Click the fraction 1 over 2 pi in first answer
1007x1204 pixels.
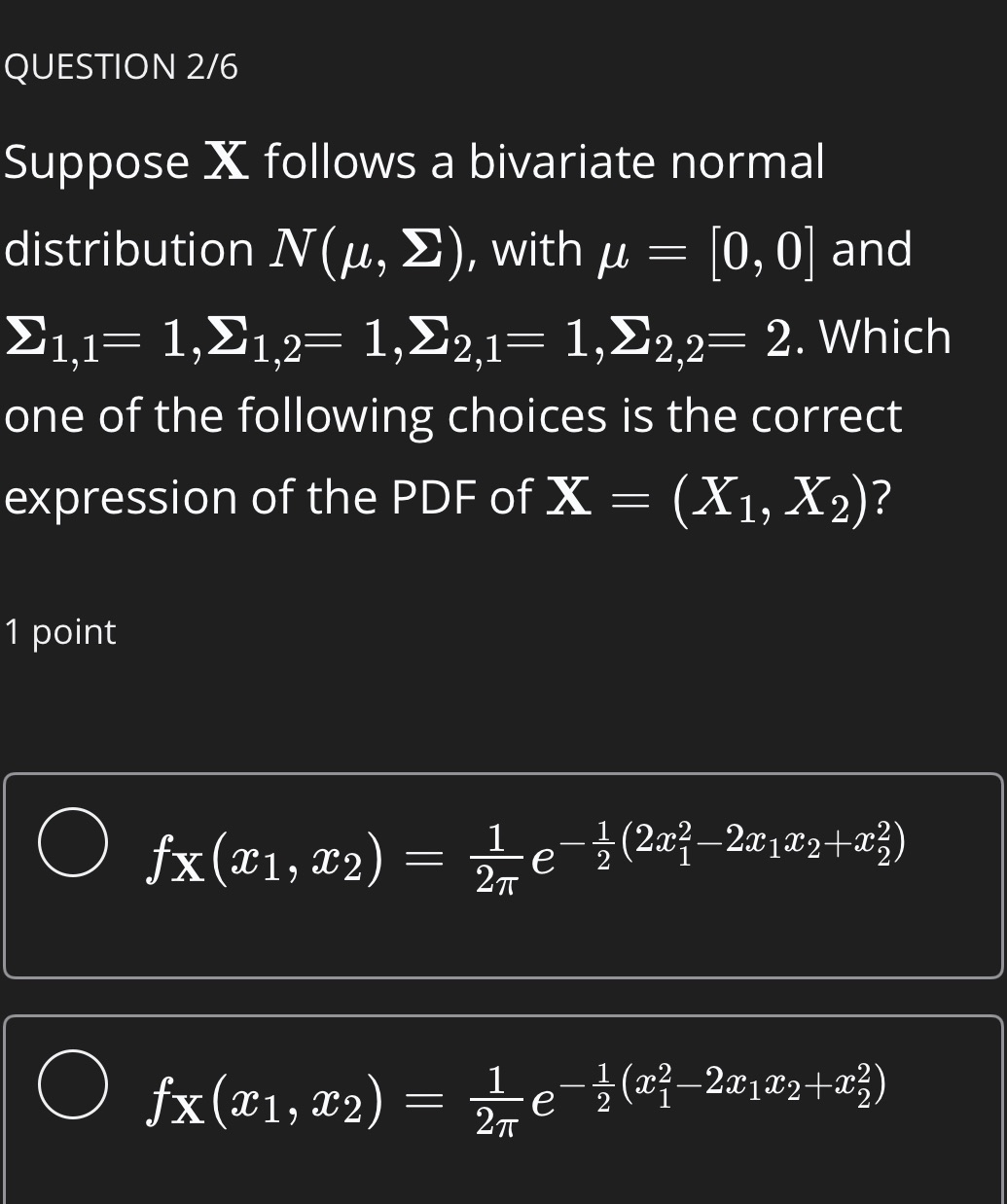498,856
